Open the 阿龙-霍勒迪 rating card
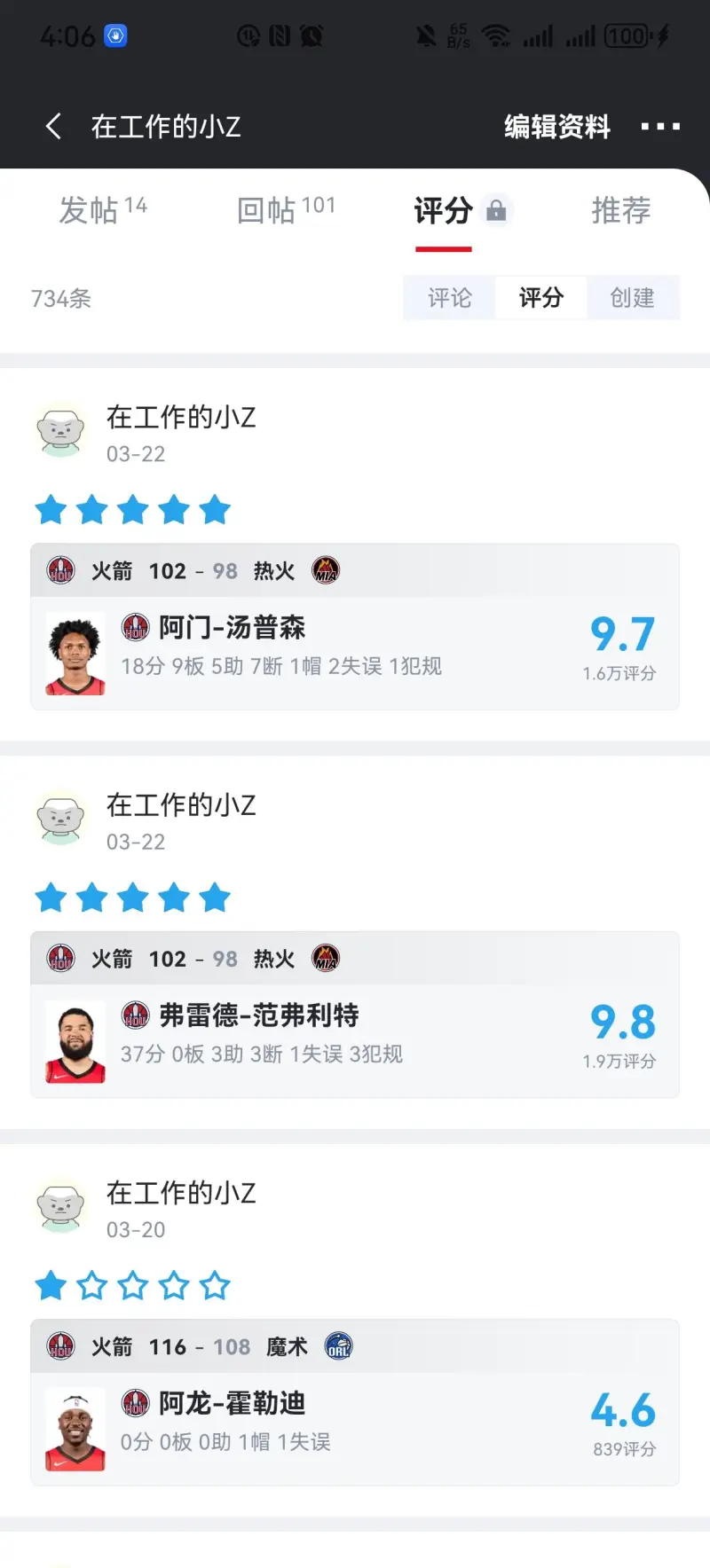Image resolution: width=710 pixels, height=1568 pixels. coord(355,1428)
